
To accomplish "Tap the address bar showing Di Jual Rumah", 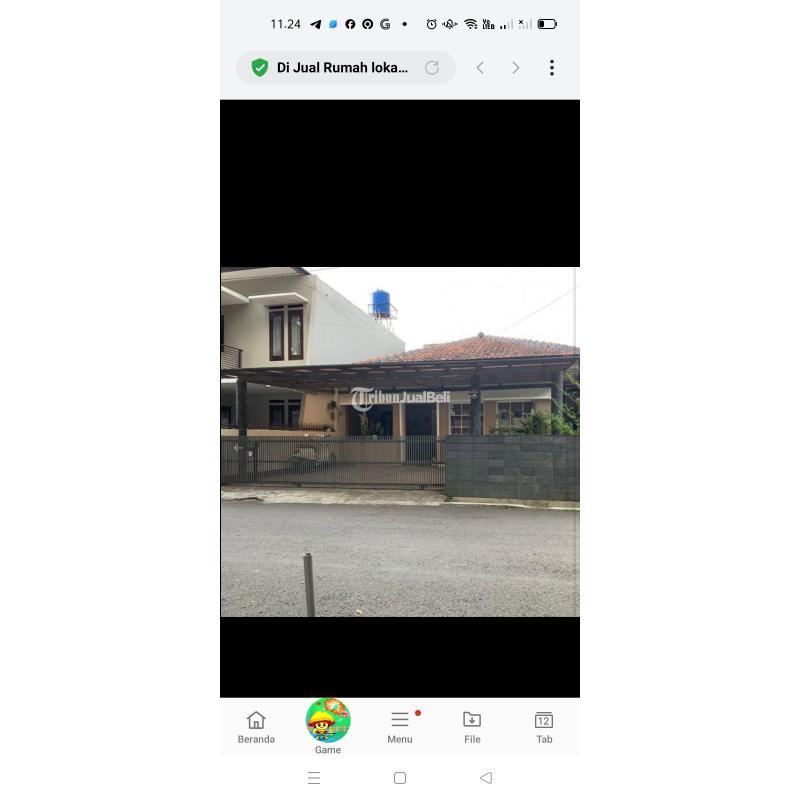I will [x=342, y=68].
